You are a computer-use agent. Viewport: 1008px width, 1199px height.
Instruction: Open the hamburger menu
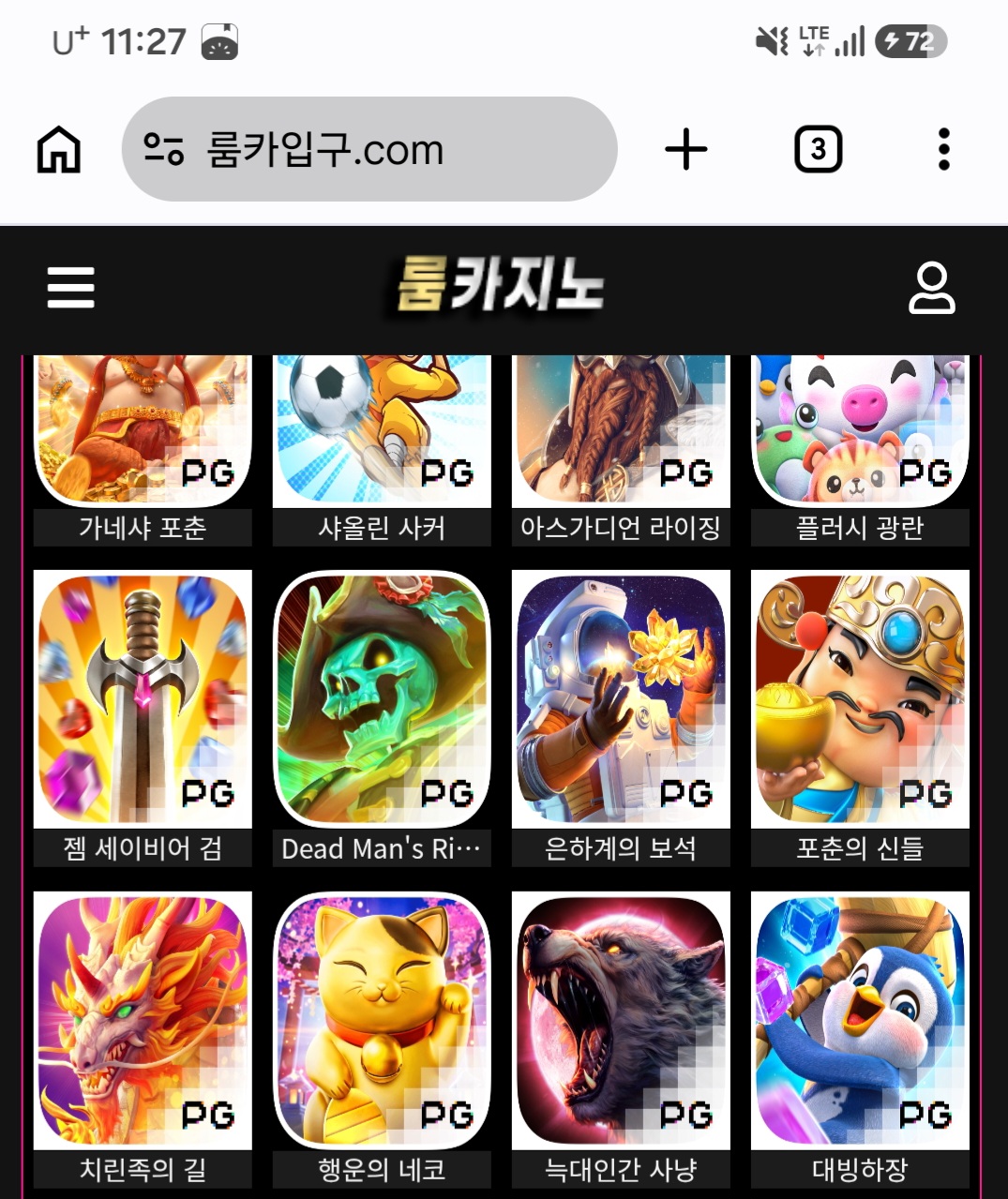(x=71, y=287)
